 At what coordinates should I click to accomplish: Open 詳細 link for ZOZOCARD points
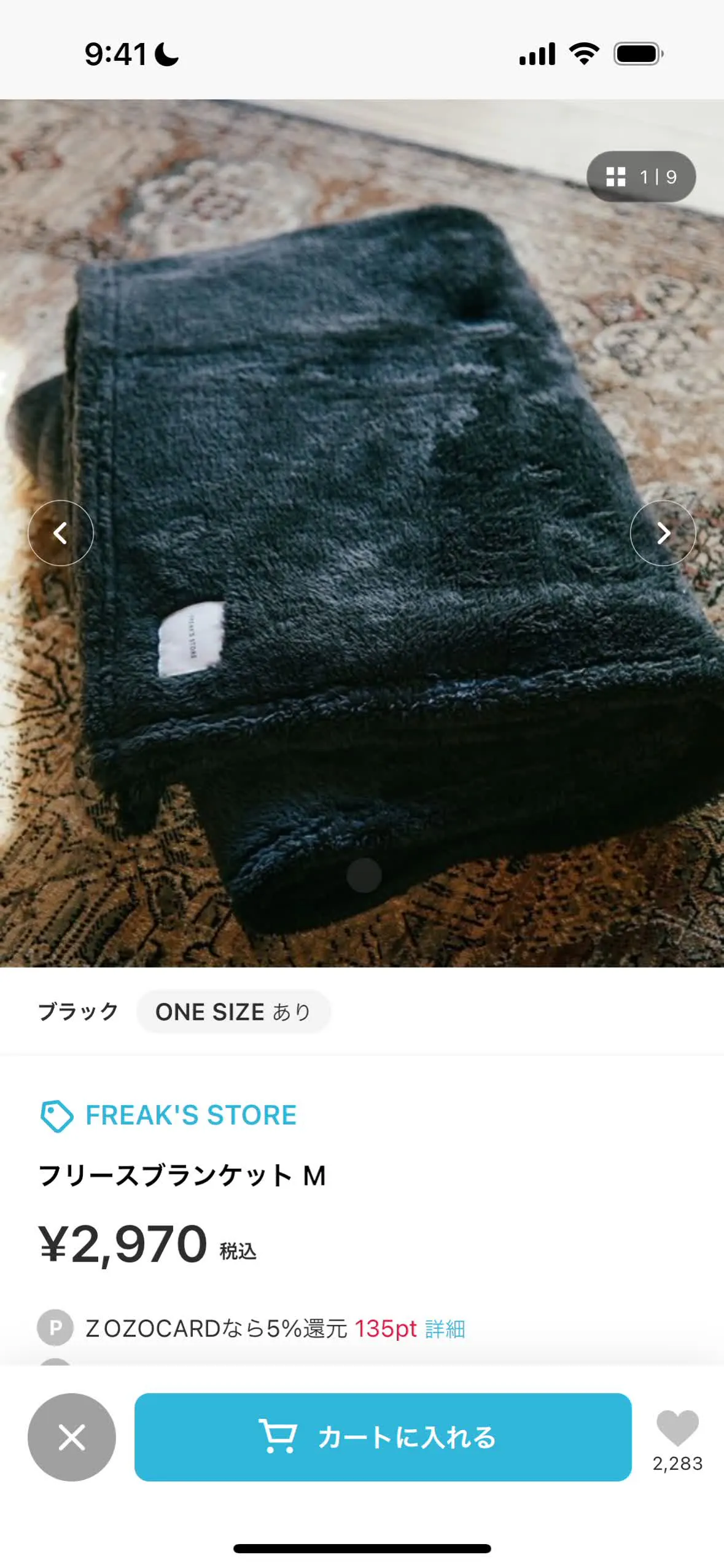click(445, 1328)
